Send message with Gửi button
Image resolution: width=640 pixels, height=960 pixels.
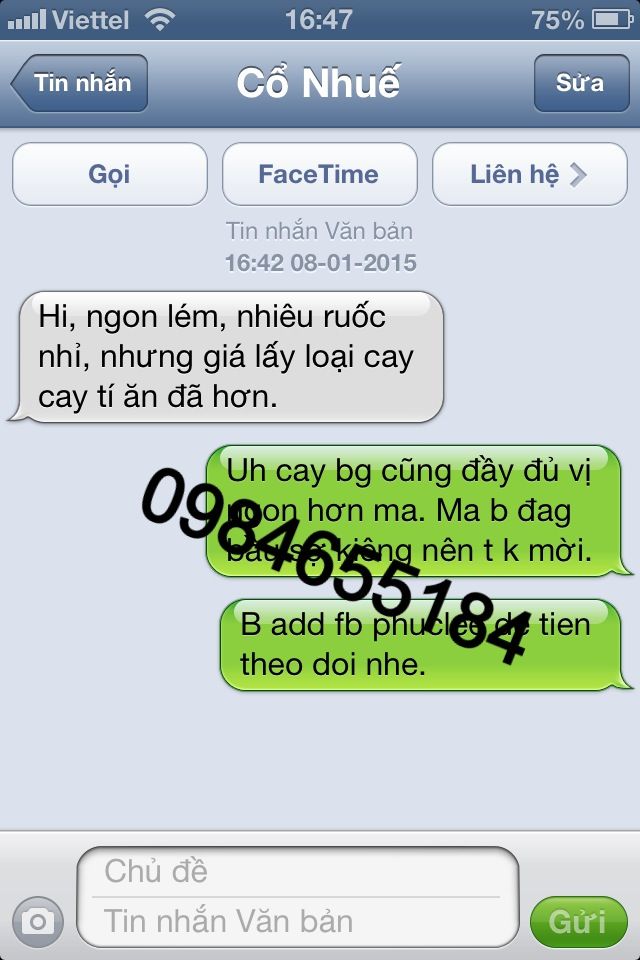[x=578, y=920]
